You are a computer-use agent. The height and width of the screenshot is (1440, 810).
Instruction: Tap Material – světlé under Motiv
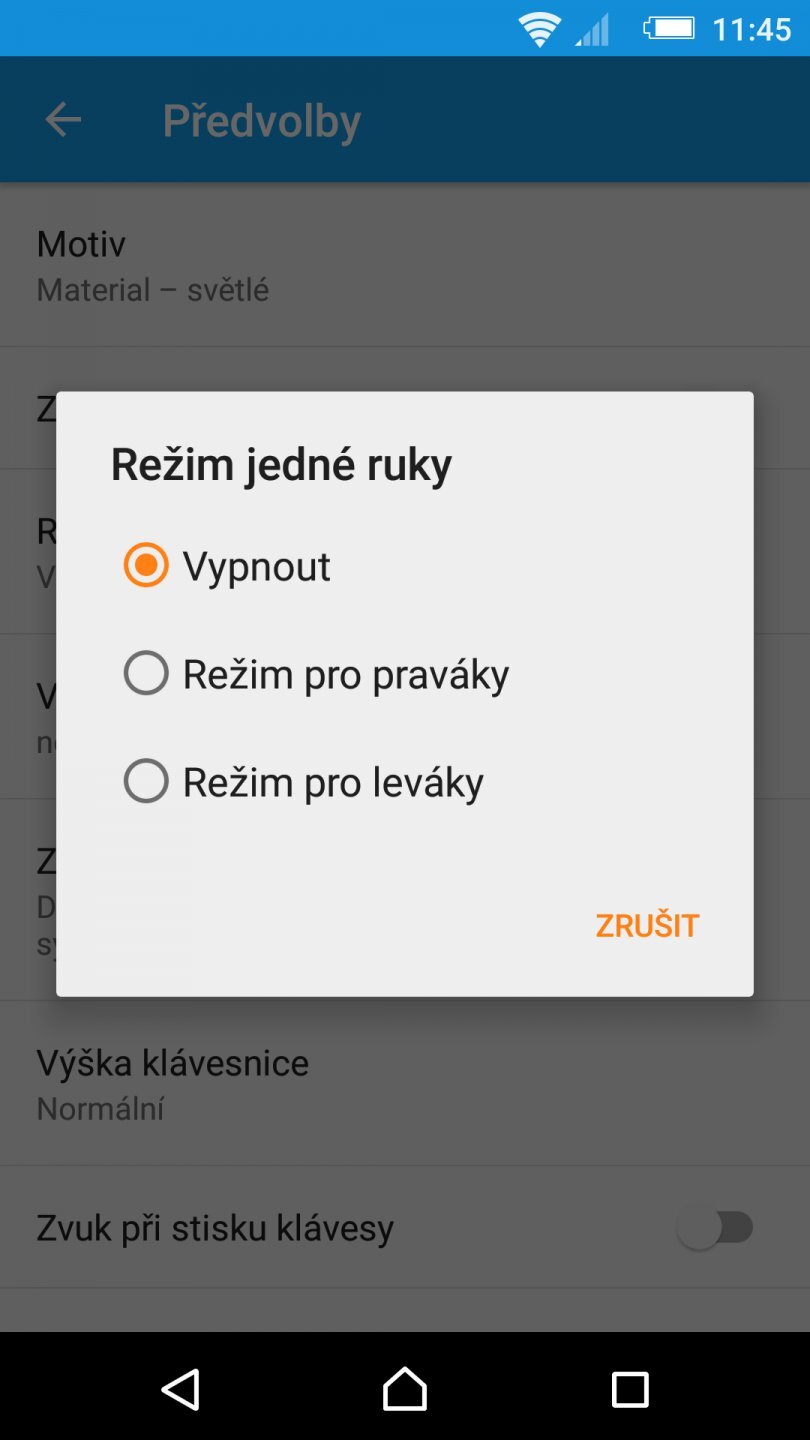coord(152,290)
